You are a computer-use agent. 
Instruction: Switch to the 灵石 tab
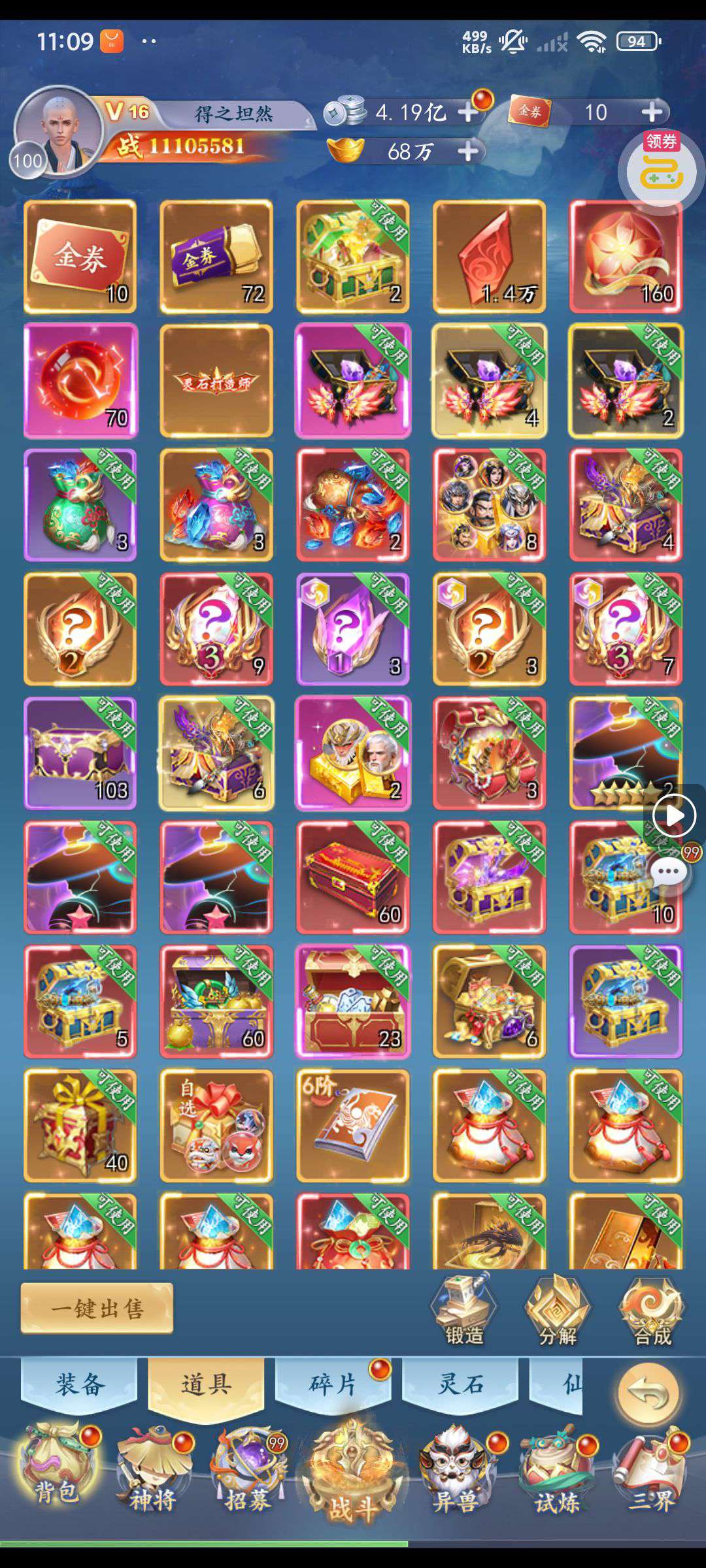click(x=460, y=1384)
